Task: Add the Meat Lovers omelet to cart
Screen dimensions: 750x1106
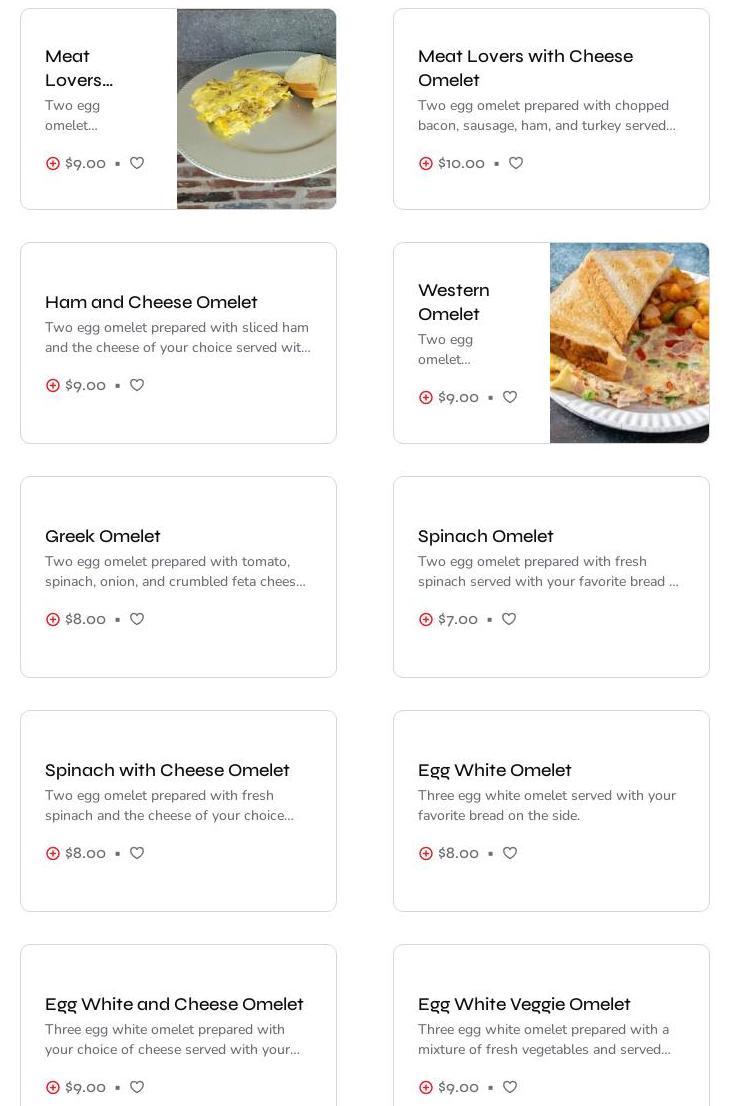Action: (53, 163)
